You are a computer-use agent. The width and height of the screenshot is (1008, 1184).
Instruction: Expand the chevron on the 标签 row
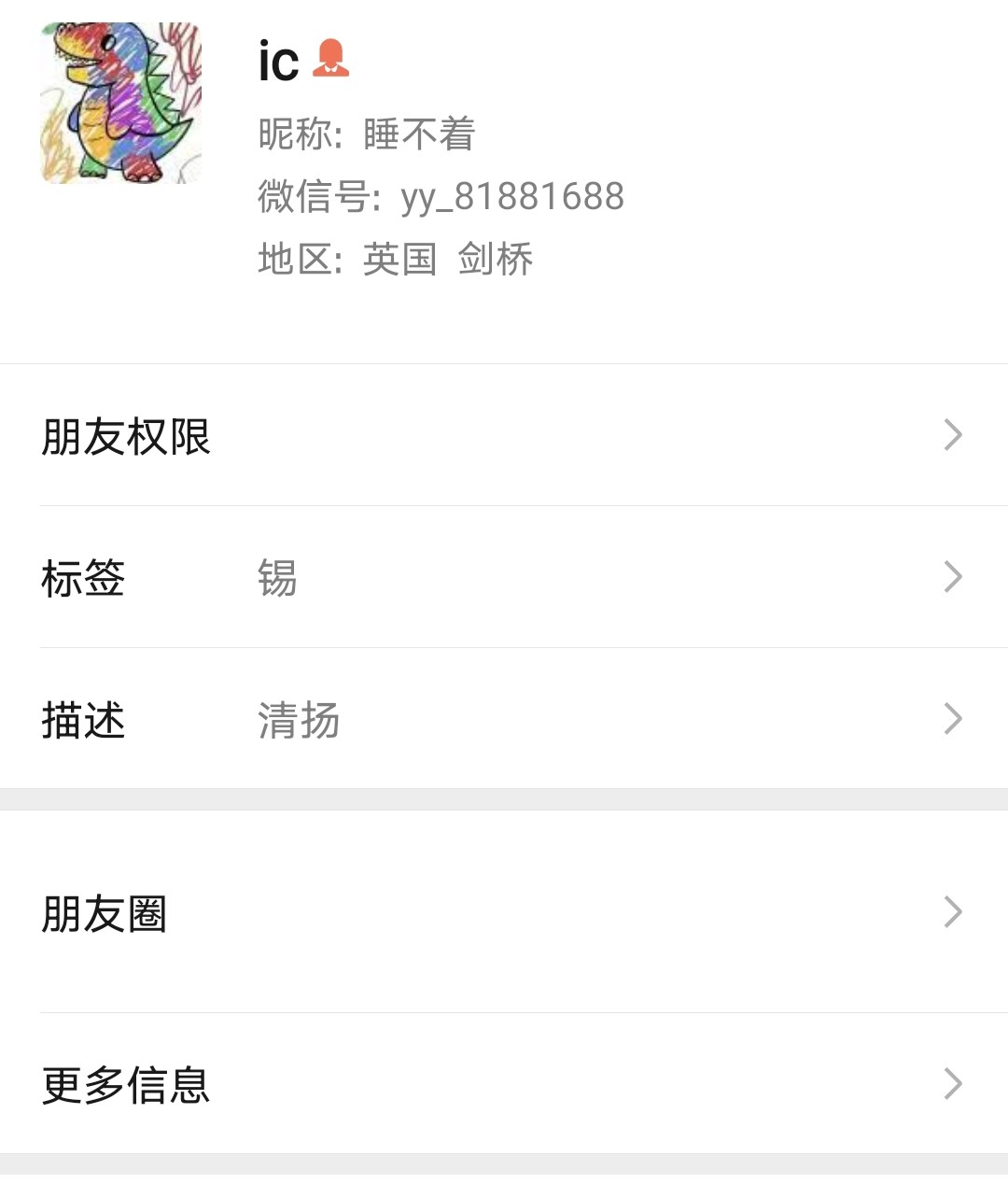(952, 577)
